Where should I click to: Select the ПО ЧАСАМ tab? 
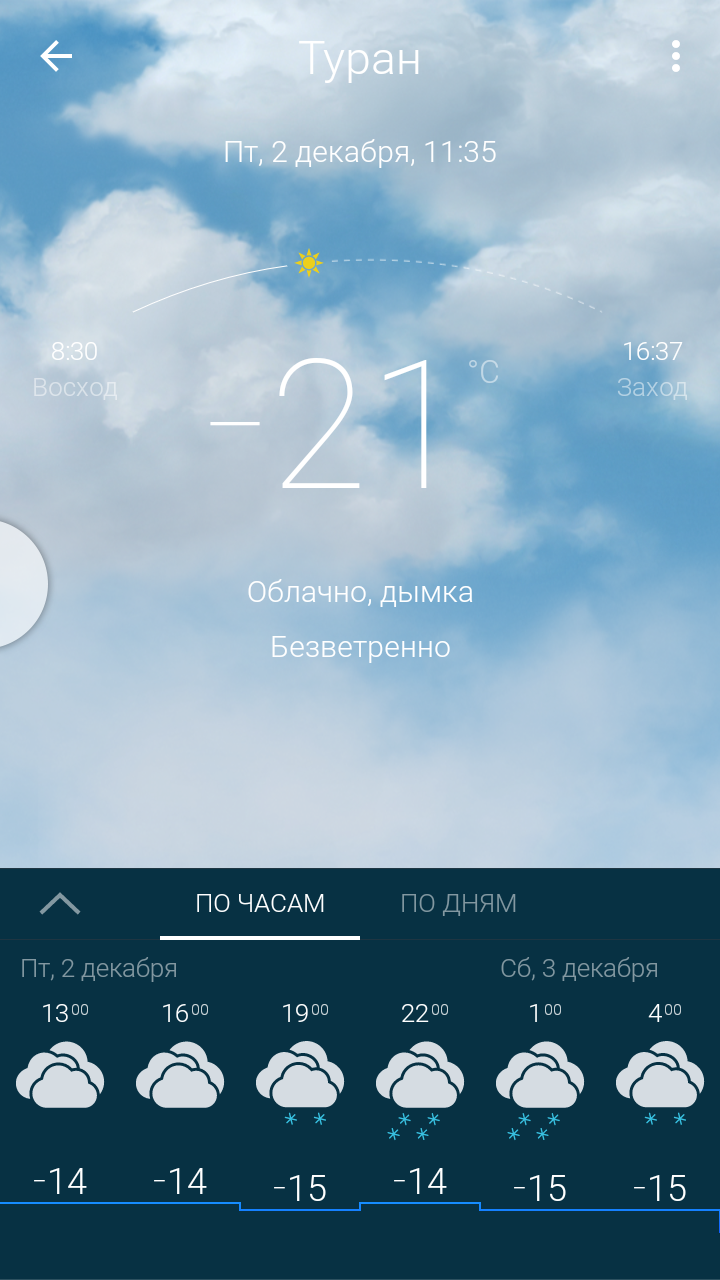260,904
